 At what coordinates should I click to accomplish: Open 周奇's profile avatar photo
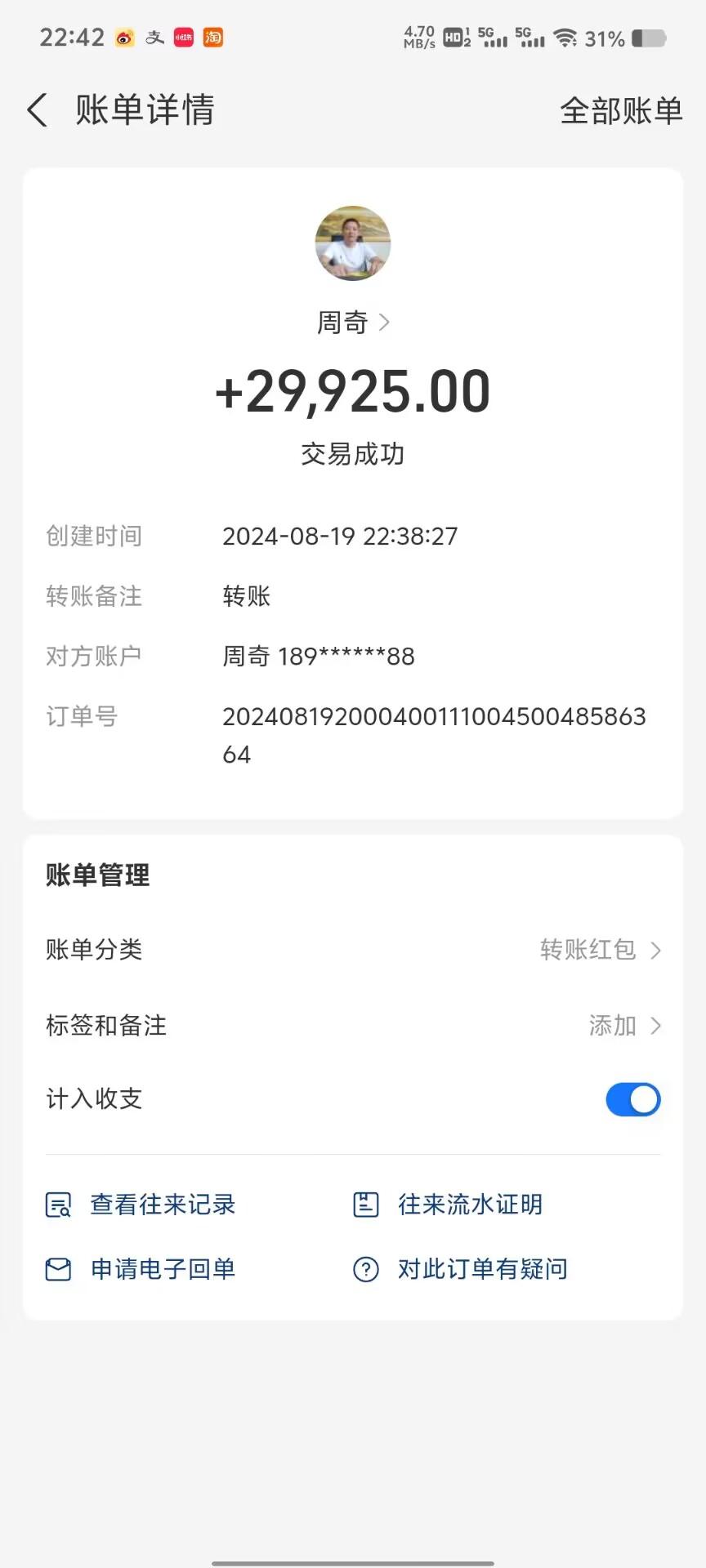[353, 243]
